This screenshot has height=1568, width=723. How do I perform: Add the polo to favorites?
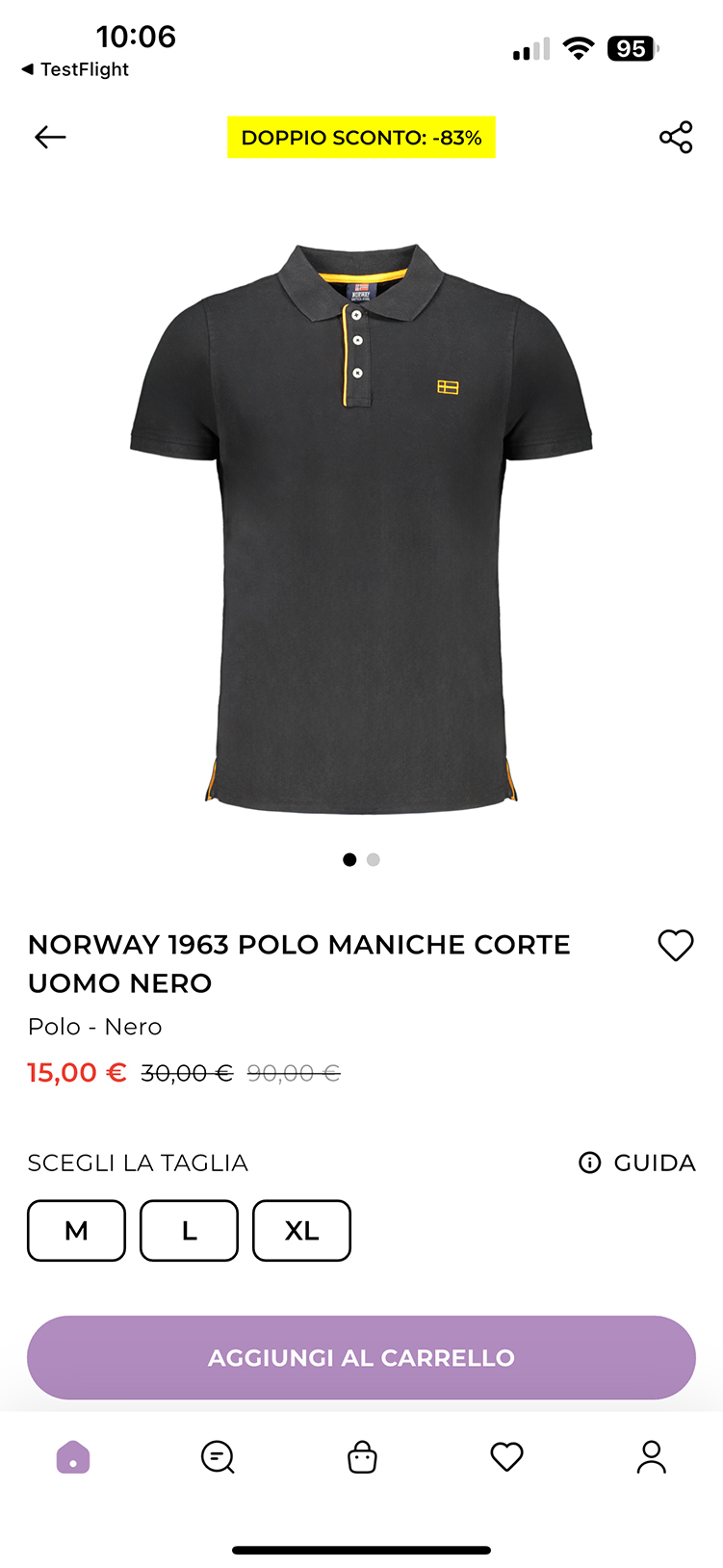point(676,946)
